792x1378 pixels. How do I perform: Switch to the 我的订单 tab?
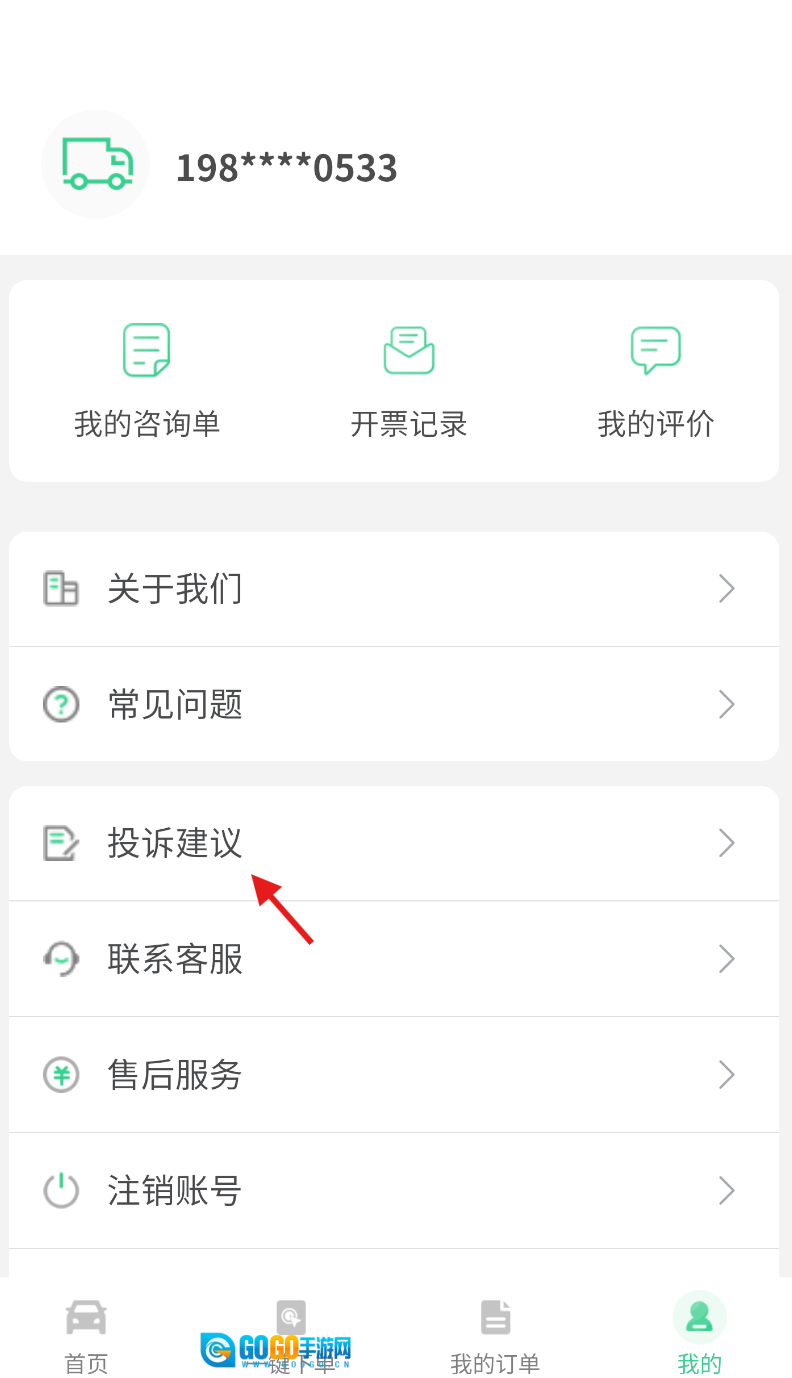click(495, 1335)
